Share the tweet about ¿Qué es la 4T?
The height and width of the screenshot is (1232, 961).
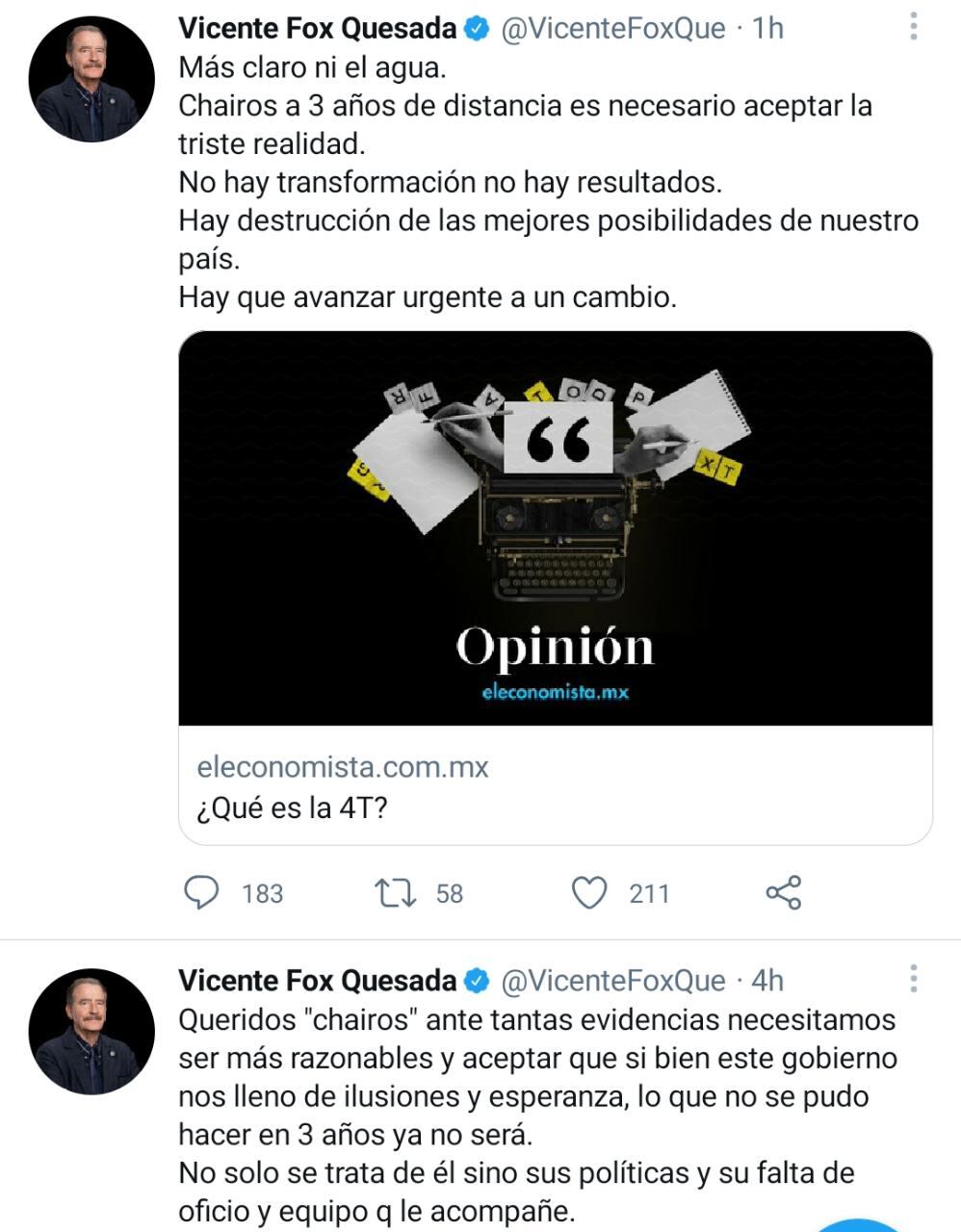pos(784,893)
